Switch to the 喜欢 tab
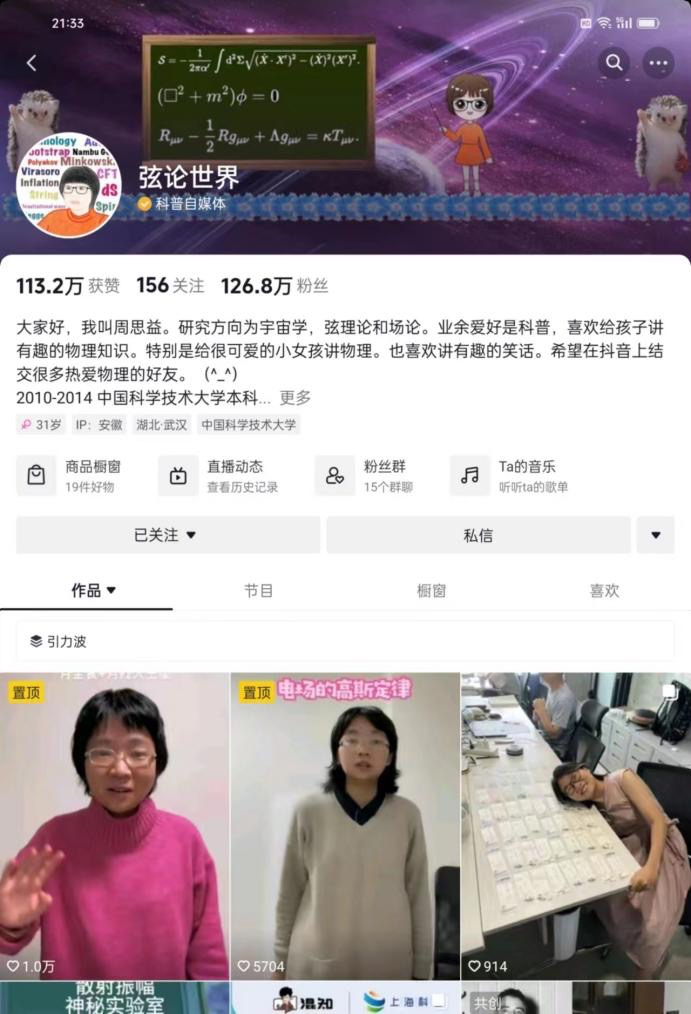 pyautogui.click(x=604, y=590)
